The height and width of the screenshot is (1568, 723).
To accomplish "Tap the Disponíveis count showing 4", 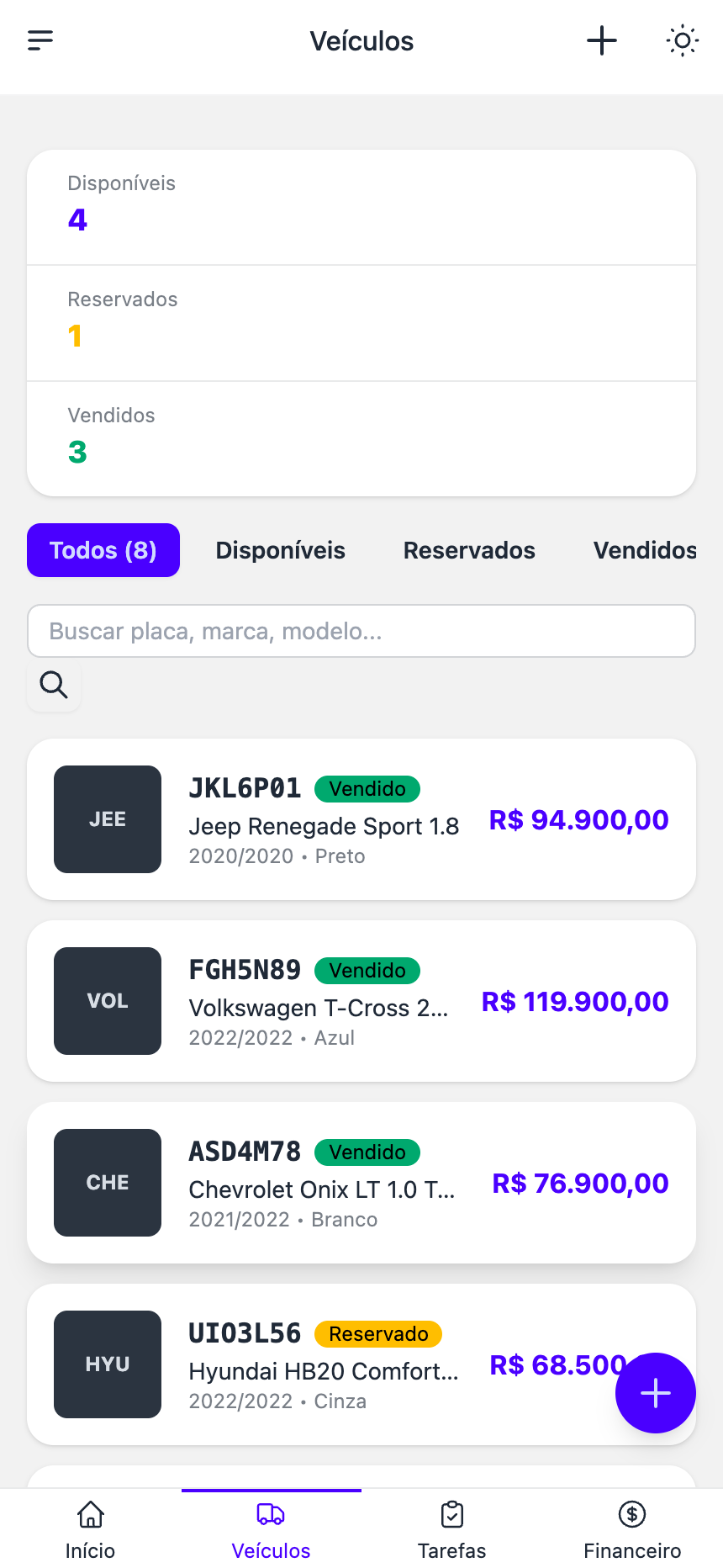I will 77,220.
